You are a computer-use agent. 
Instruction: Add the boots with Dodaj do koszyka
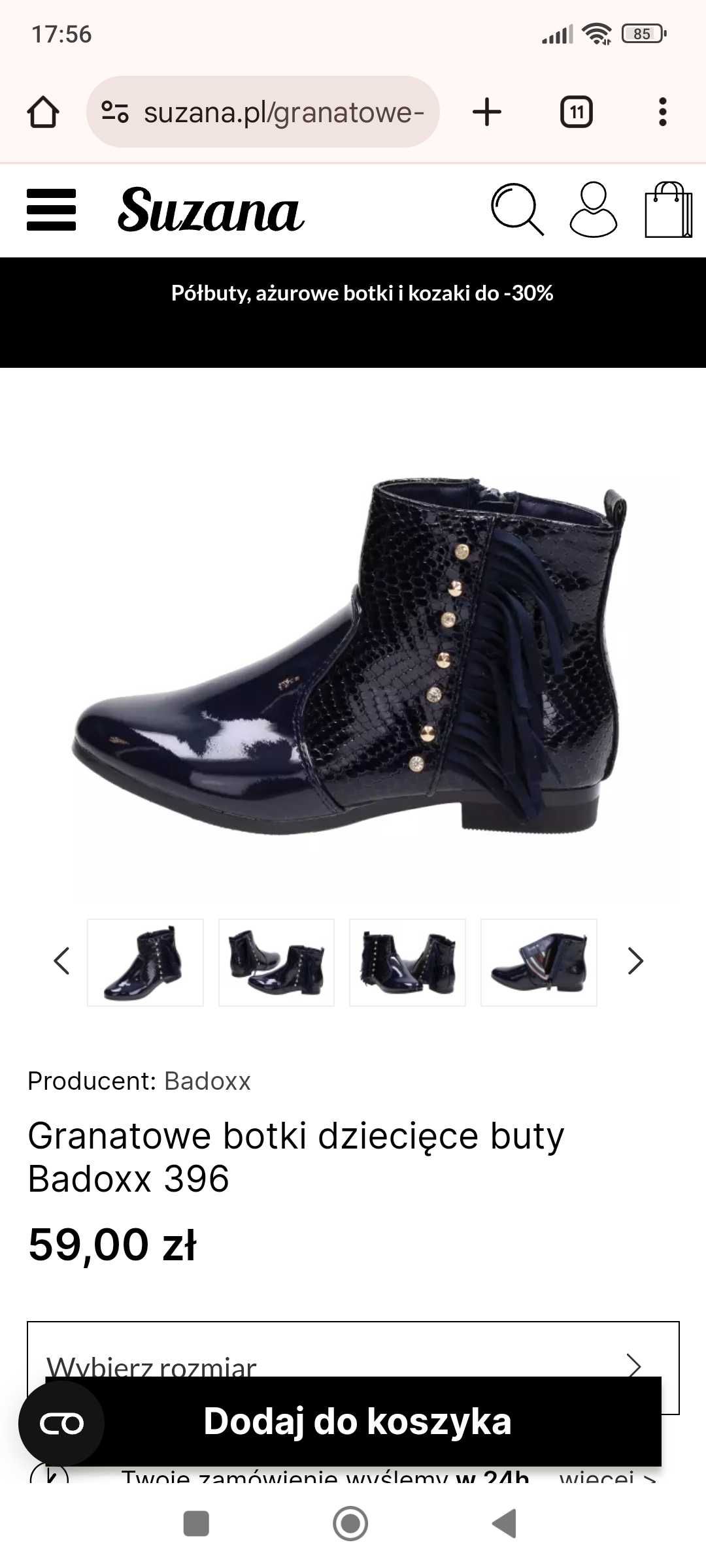tap(356, 1422)
